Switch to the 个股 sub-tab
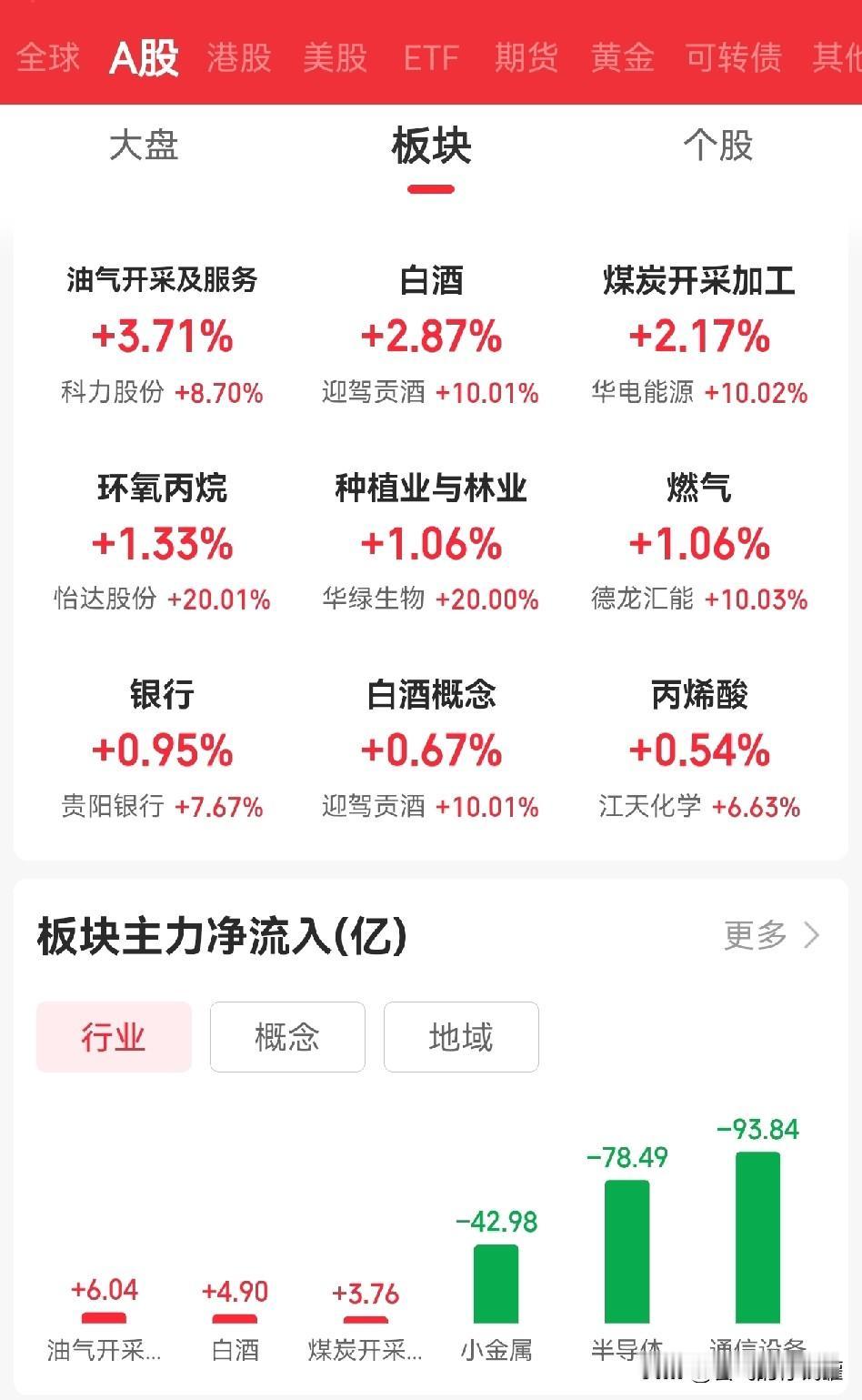 [718, 146]
